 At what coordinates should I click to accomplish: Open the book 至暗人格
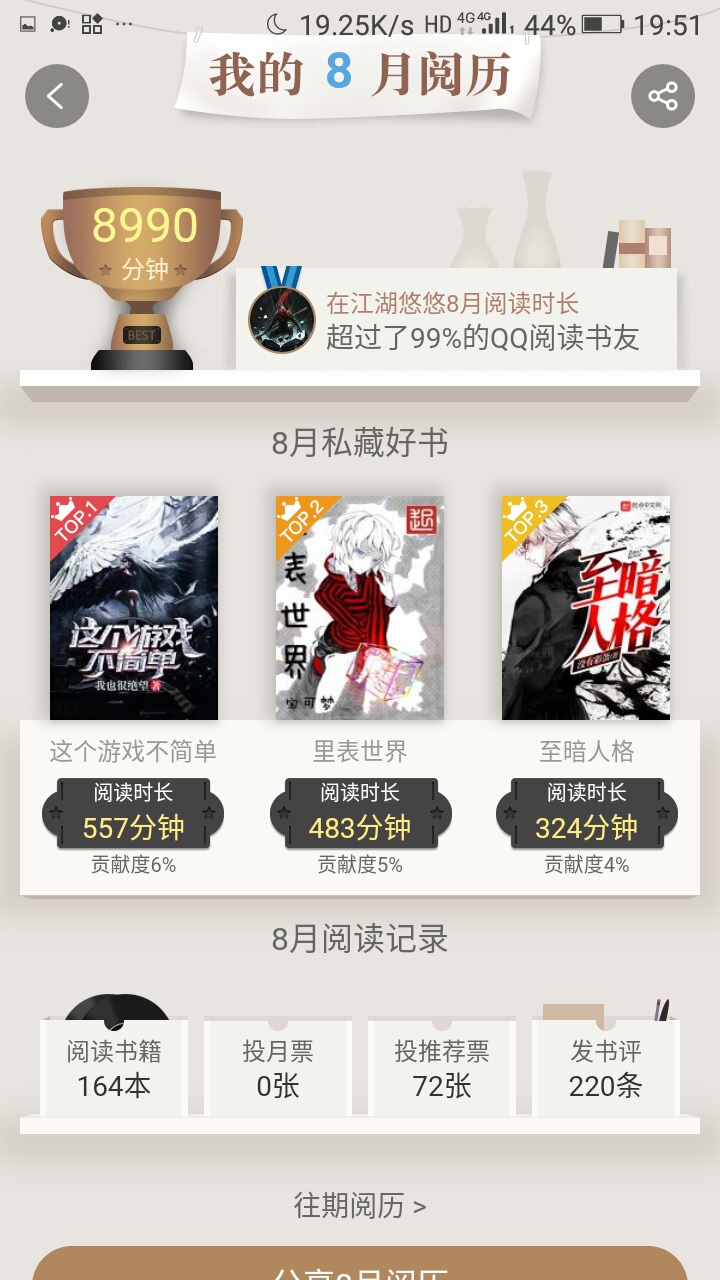point(586,608)
